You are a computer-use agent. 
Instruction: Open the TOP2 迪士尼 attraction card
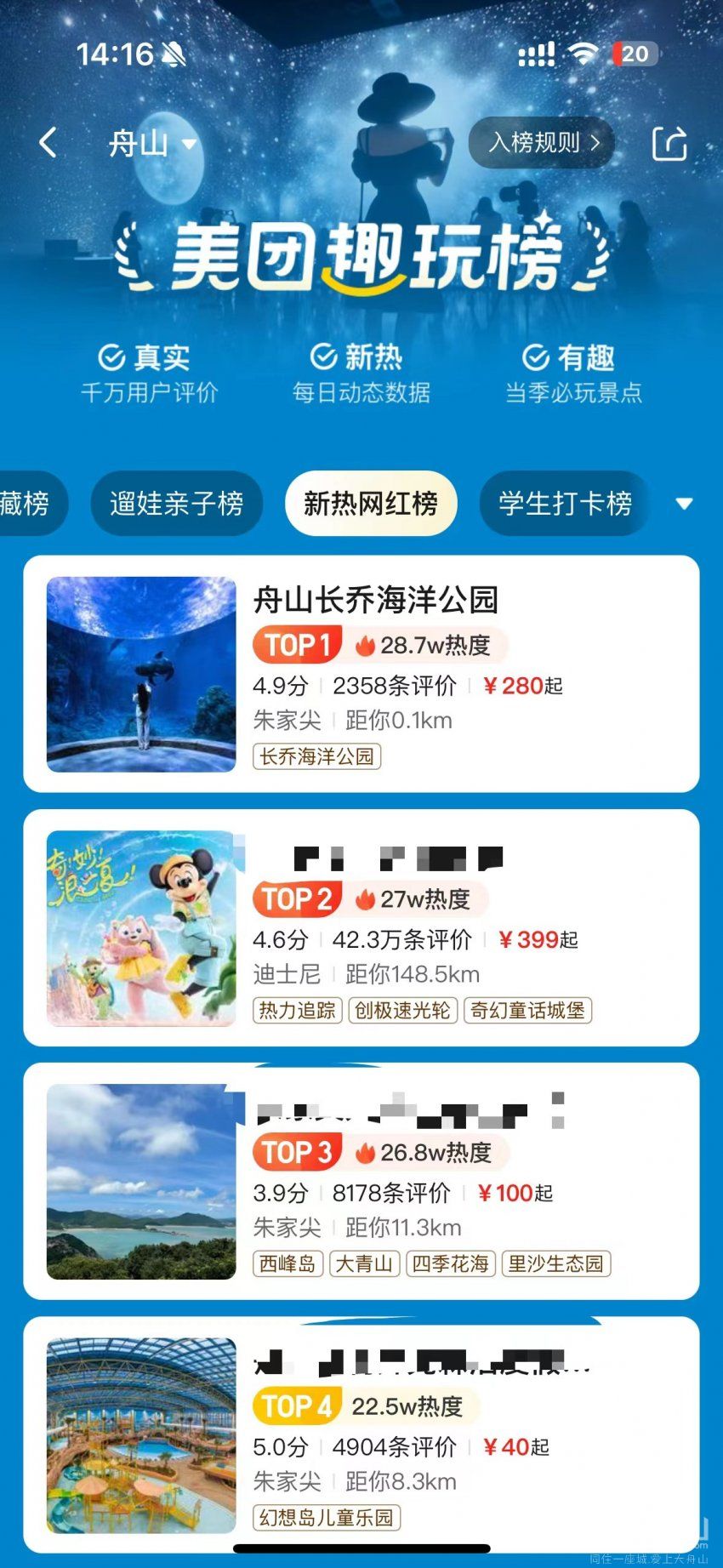[x=361, y=927]
